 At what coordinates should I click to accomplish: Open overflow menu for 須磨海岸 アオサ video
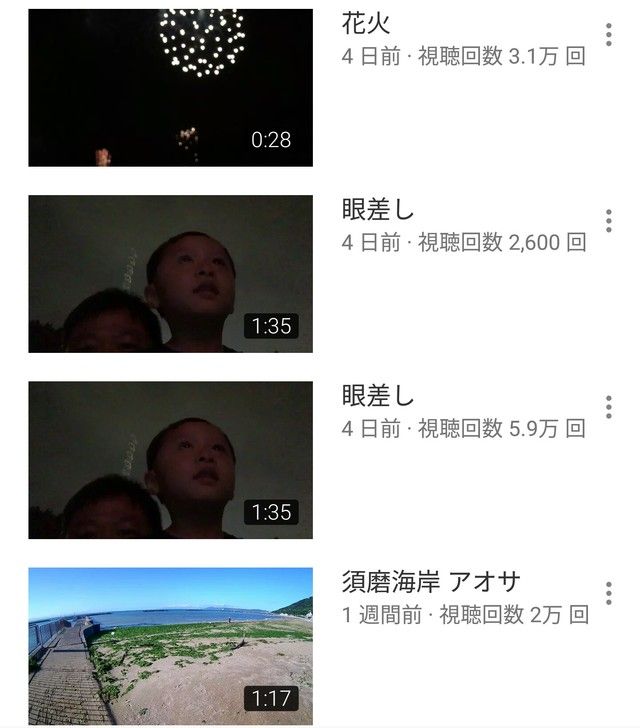click(x=608, y=592)
